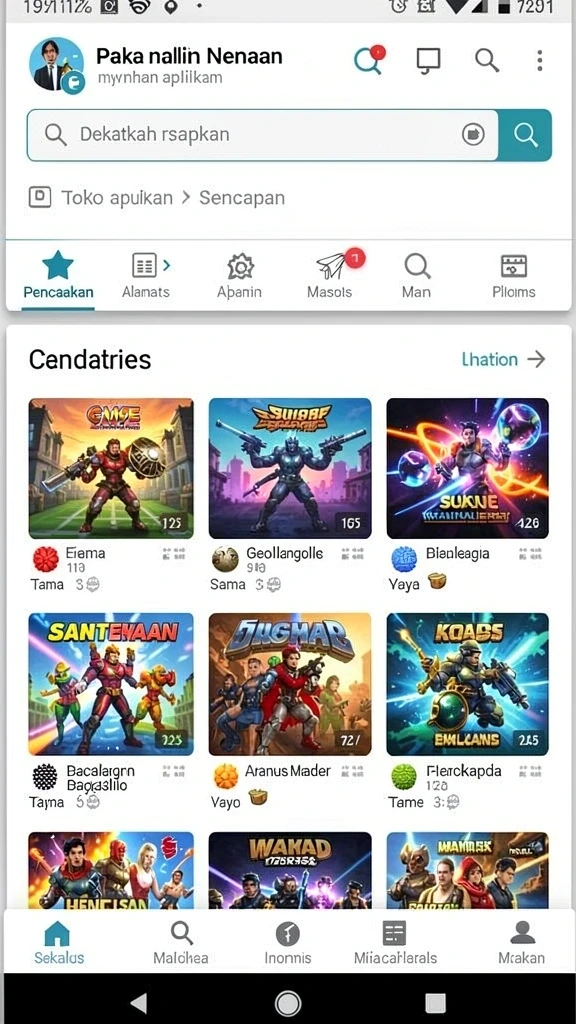
Task: Open the Lhation link next to Cendatries
Action: pos(504,359)
